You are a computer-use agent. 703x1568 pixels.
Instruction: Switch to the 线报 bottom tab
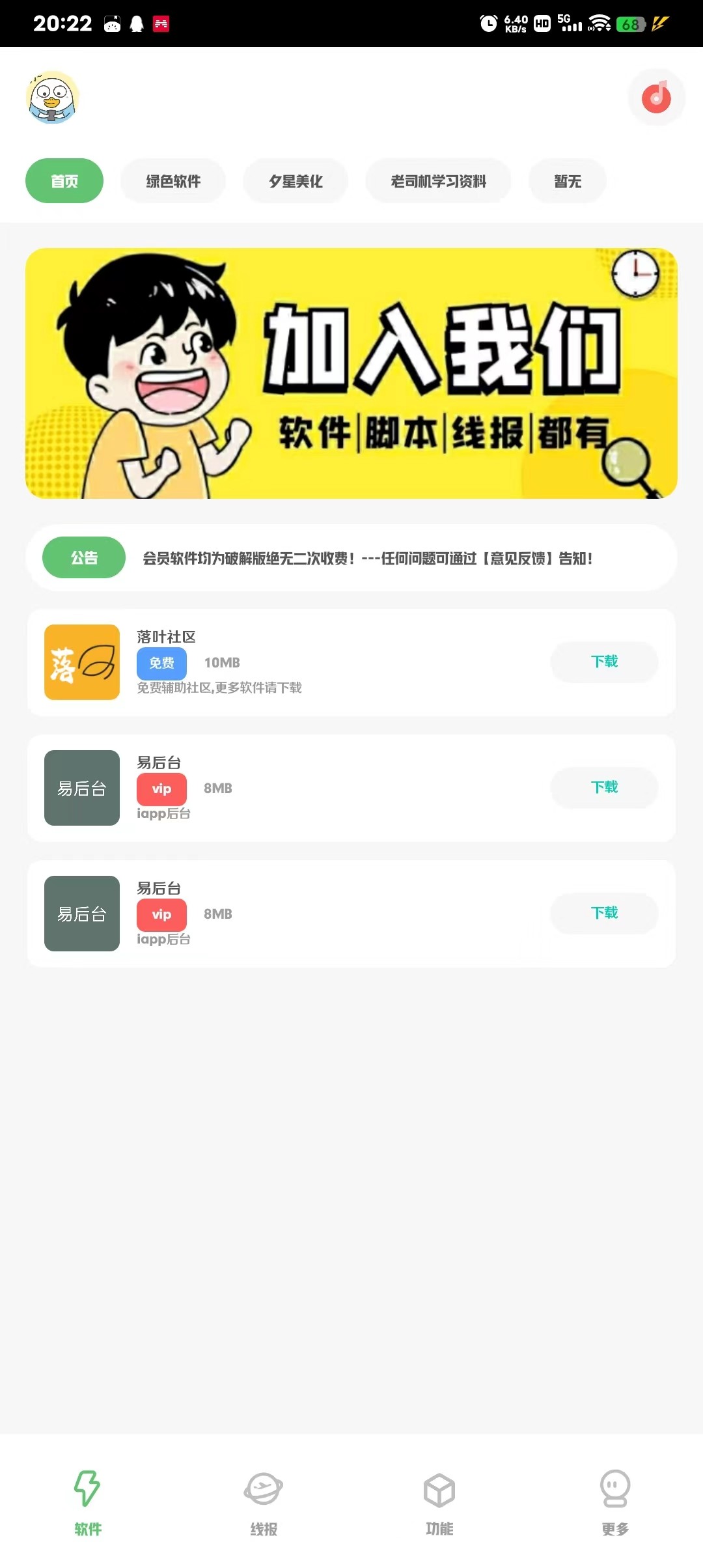pyautogui.click(x=264, y=1500)
